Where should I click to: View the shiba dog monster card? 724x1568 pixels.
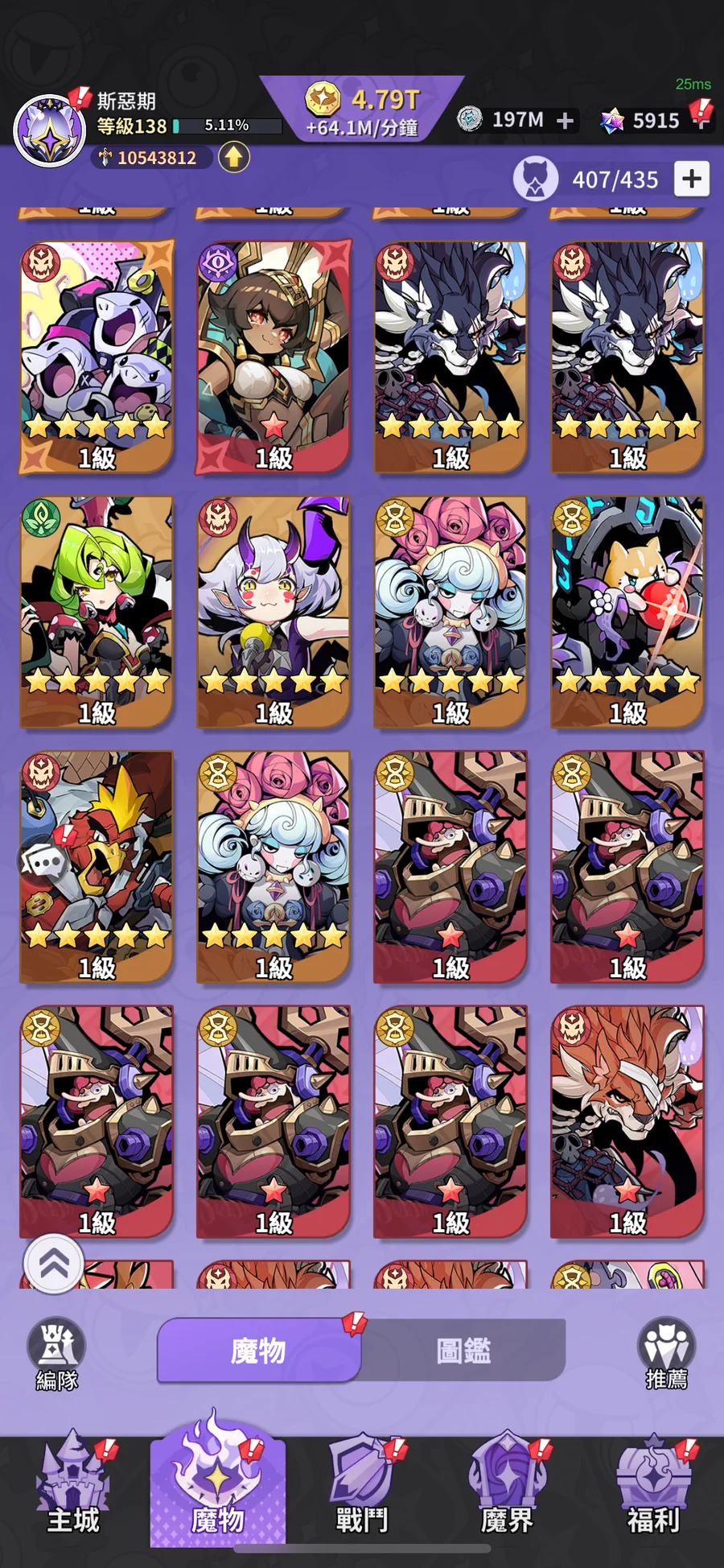(627, 612)
